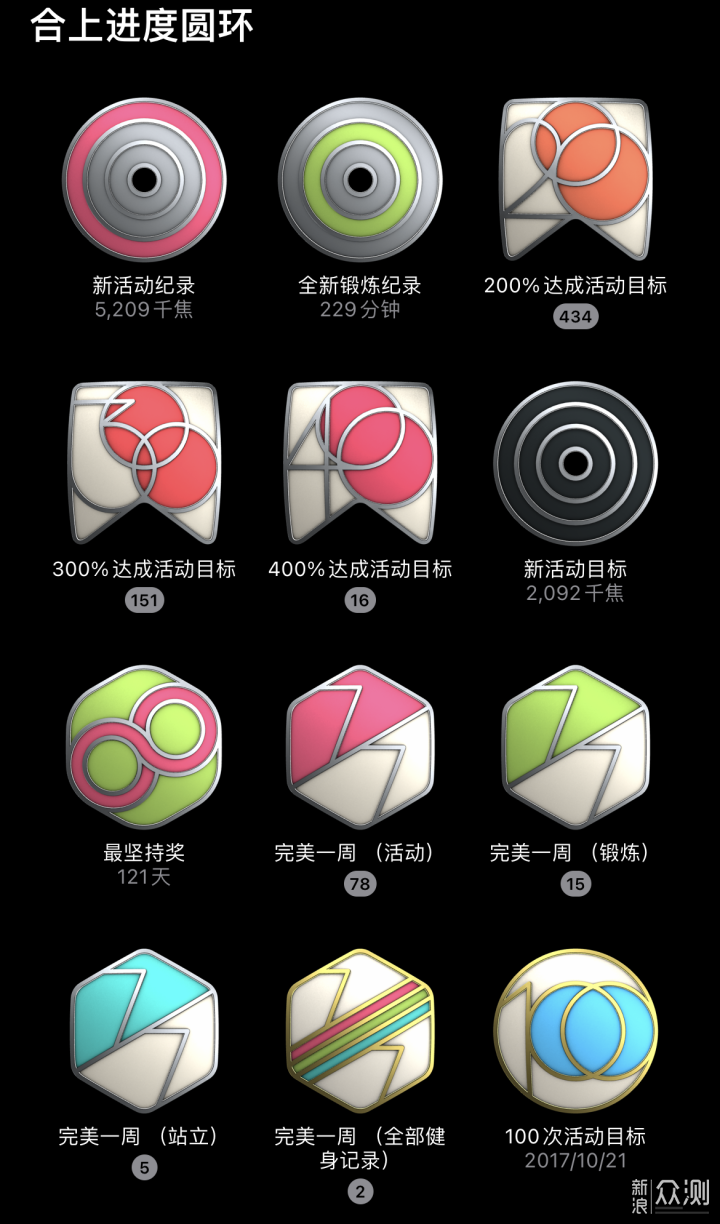Image resolution: width=720 pixels, height=1224 pixels.
Task: Tap the 400% 达成活动目标 award
Action: click(360, 463)
